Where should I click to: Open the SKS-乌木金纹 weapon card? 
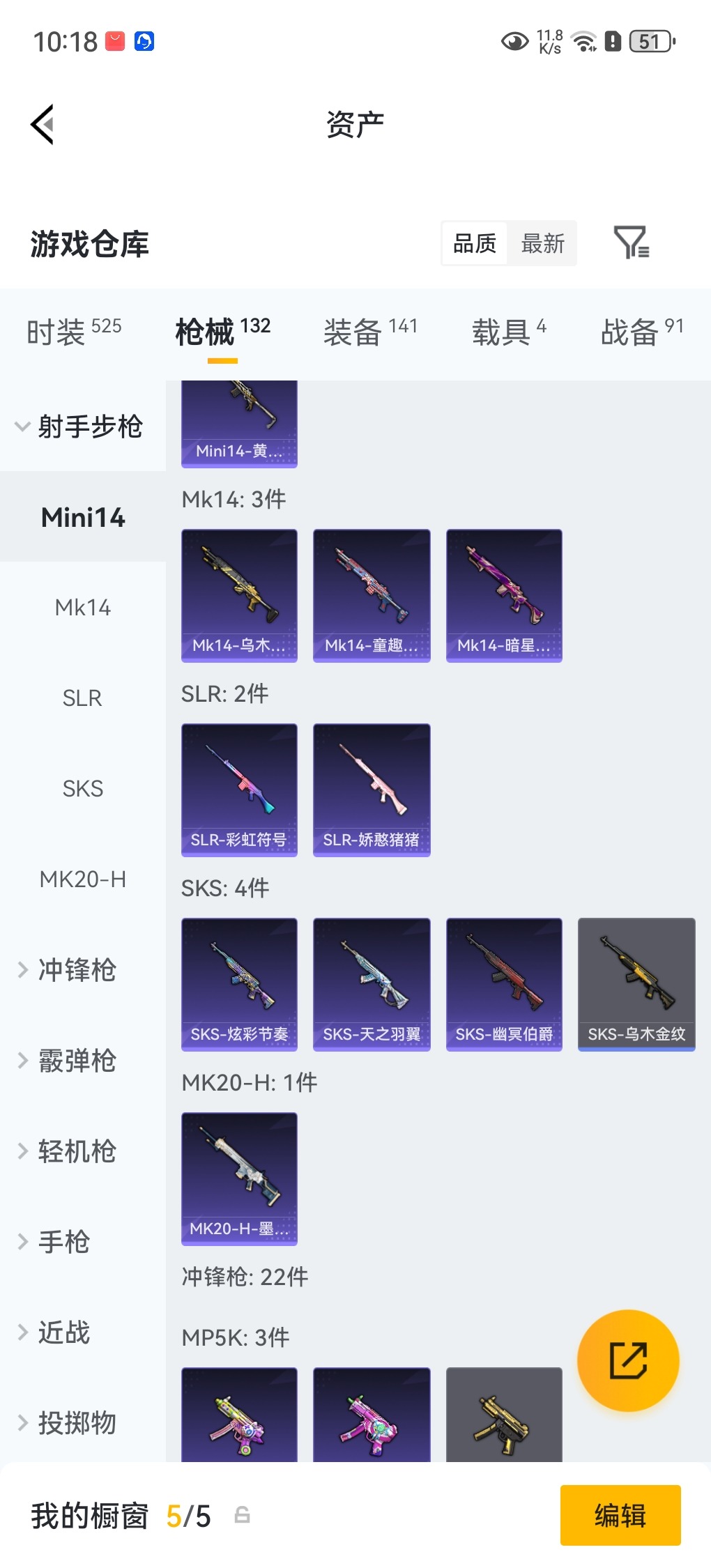click(x=636, y=985)
